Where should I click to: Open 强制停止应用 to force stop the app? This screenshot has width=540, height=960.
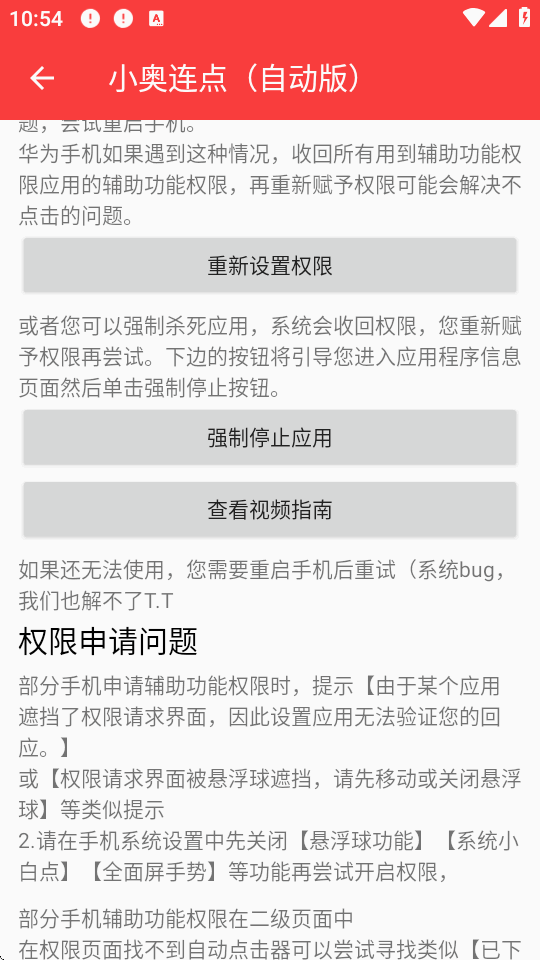pos(270,438)
